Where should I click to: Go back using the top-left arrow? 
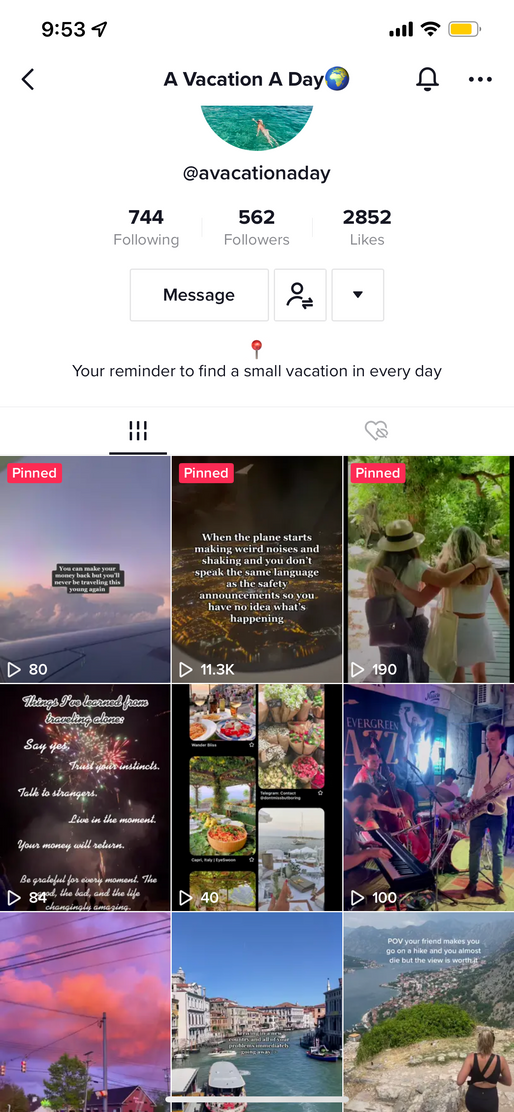coord(28,79)
